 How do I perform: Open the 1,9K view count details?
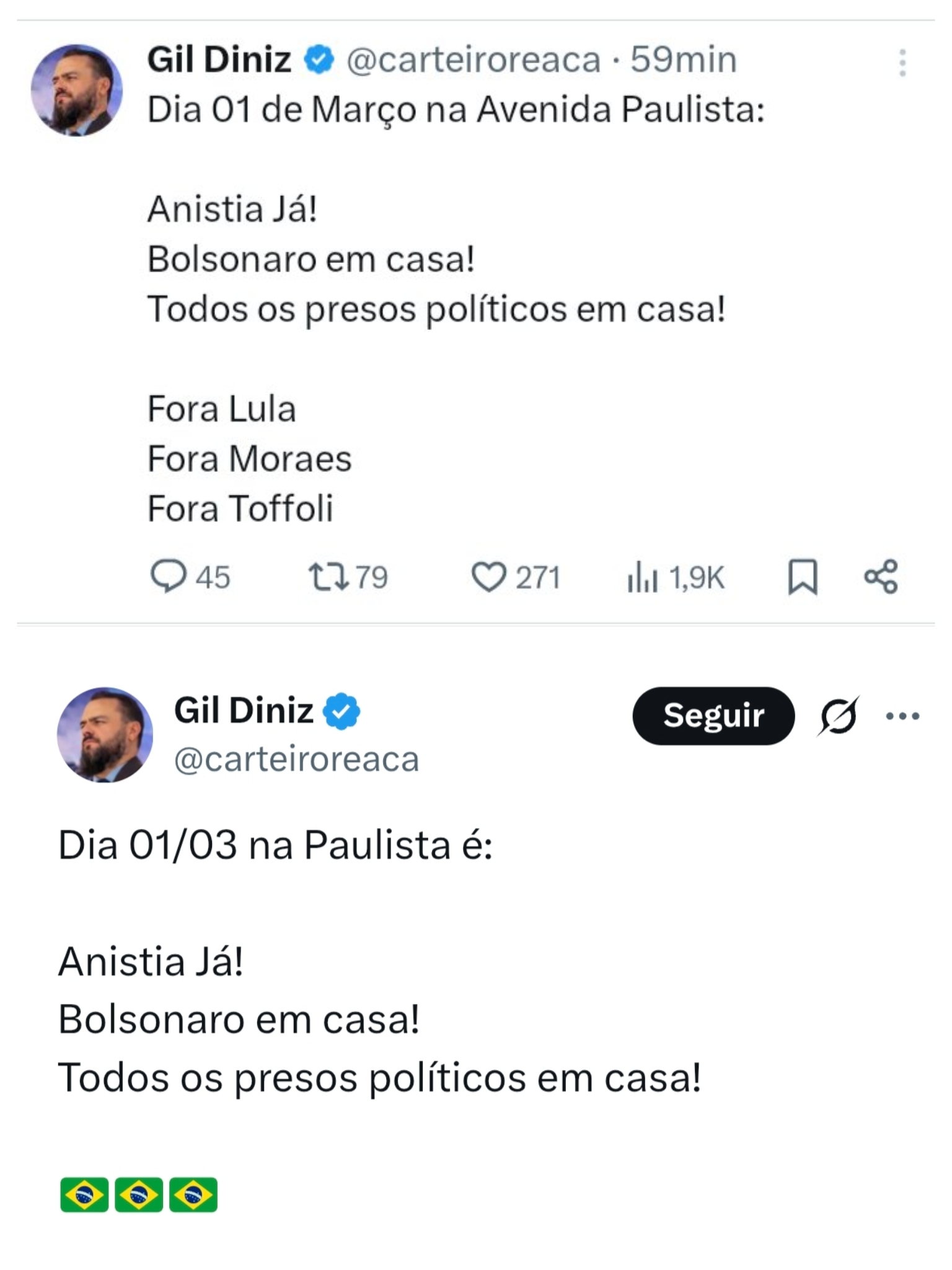pos(696,578)
